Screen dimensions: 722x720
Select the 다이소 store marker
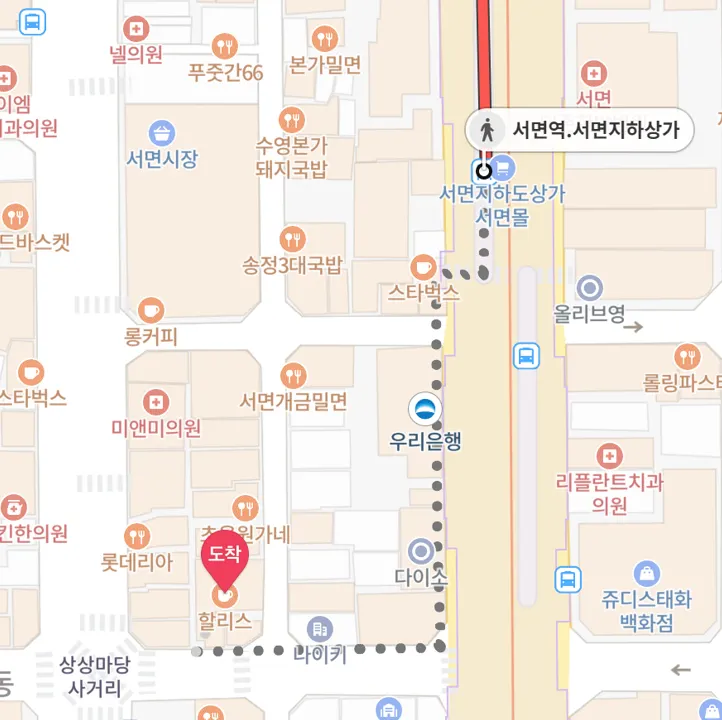[421, 551]
